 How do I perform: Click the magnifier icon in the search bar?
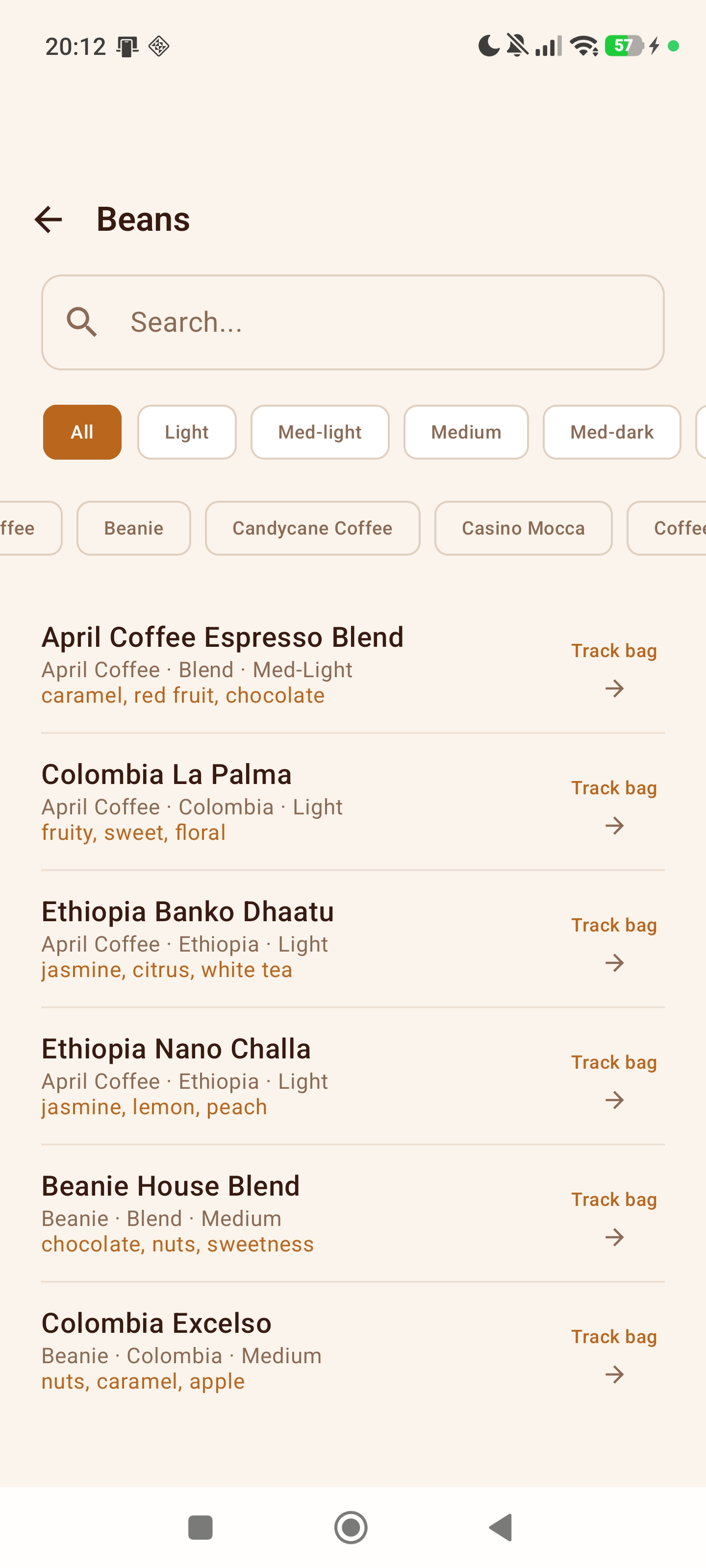[82, 321]
